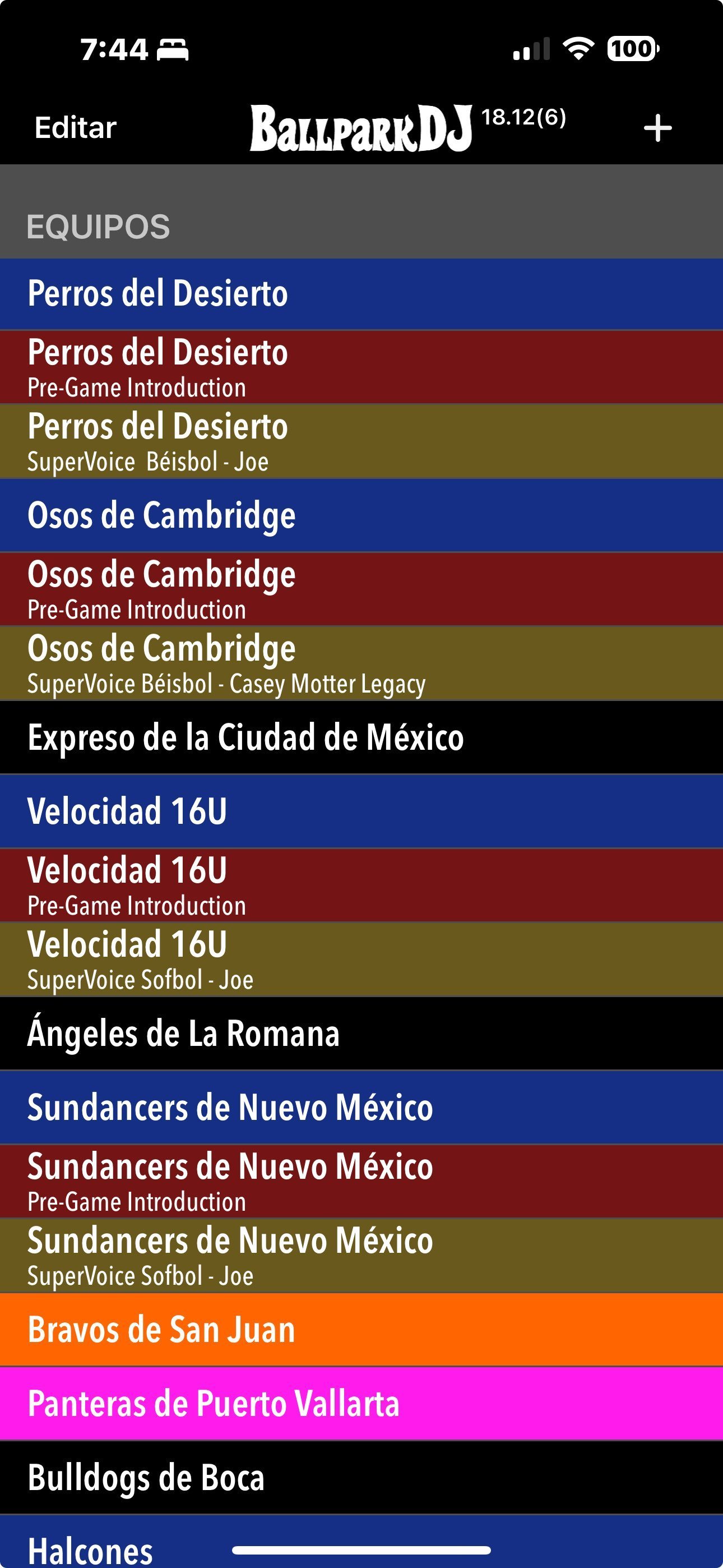Open the blue Perros del Desierto team
This screenshot has height=1568, width=723.
(361, 294)
